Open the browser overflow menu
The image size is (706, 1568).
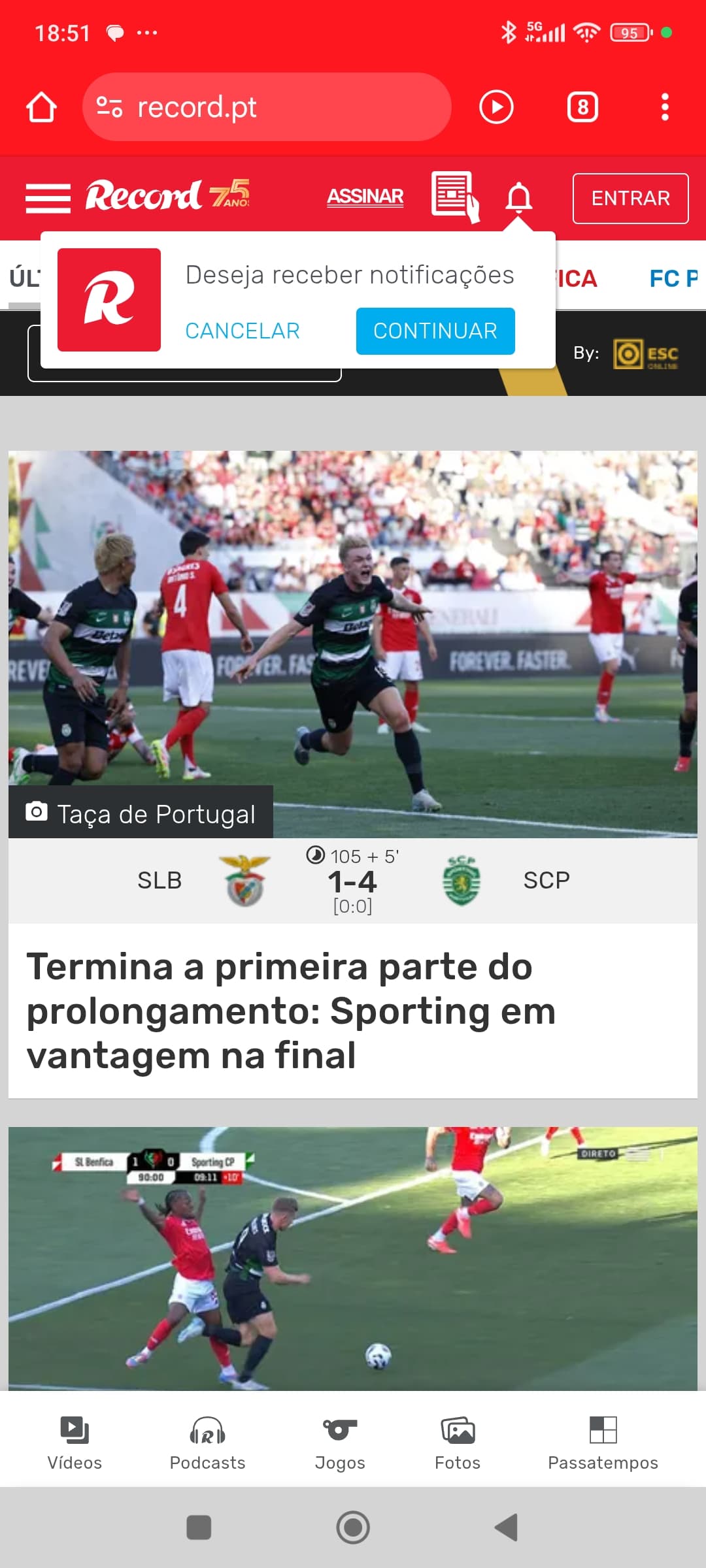(665, 107)
